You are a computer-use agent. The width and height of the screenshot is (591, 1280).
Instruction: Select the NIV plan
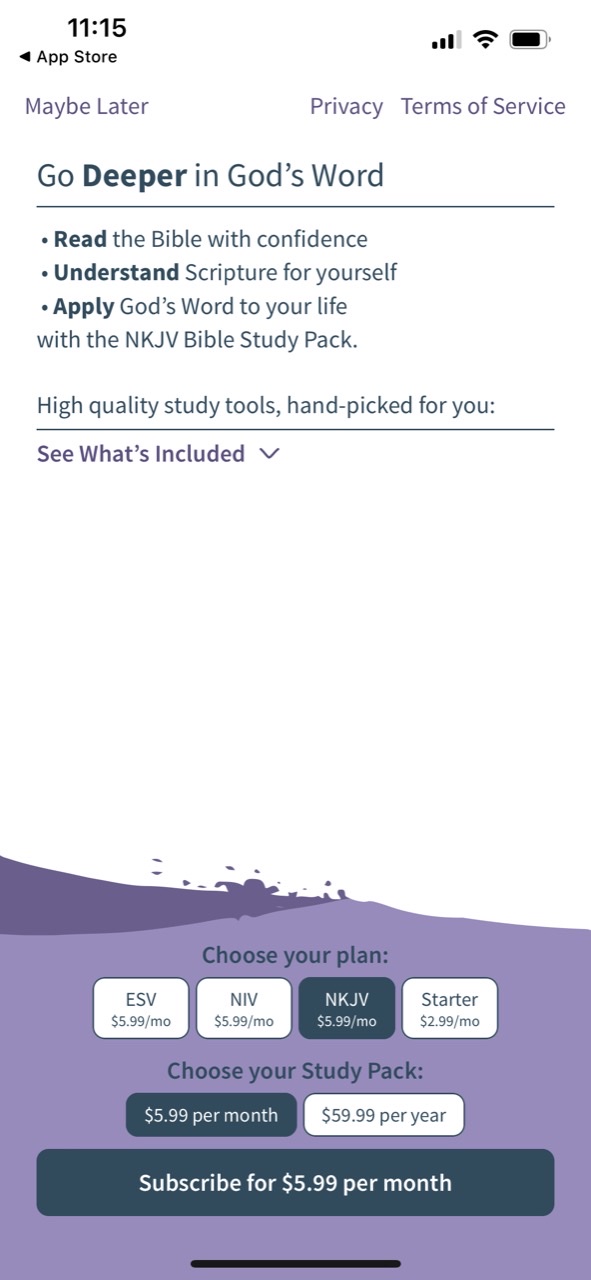point(244,1008)
